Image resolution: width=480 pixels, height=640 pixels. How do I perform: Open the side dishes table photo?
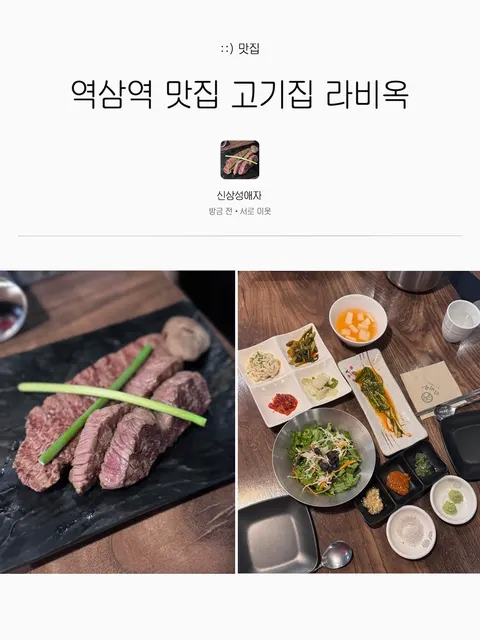point(359,422)
